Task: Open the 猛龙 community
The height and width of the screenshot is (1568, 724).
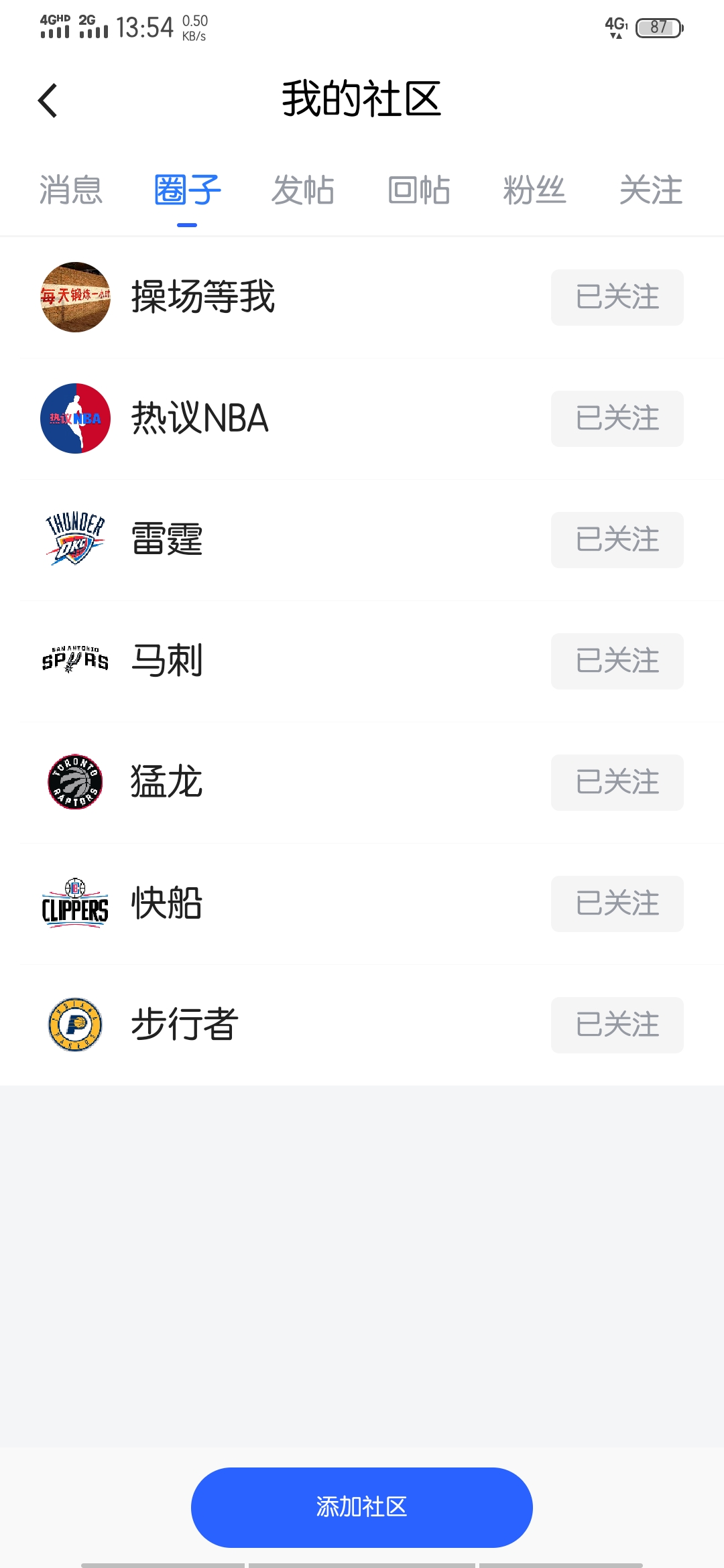Action: click(x=167, y=782)
